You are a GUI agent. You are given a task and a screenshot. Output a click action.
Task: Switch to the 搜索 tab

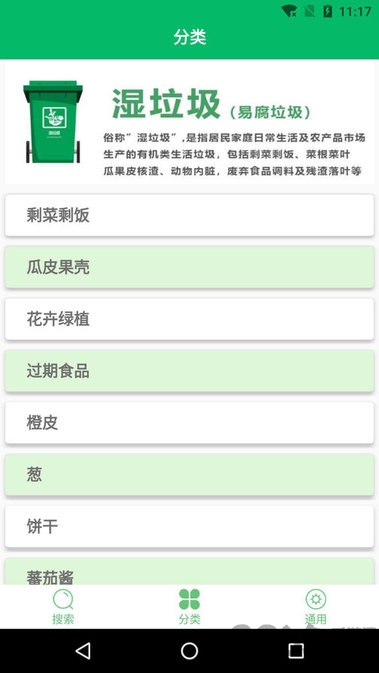point(63,607)
